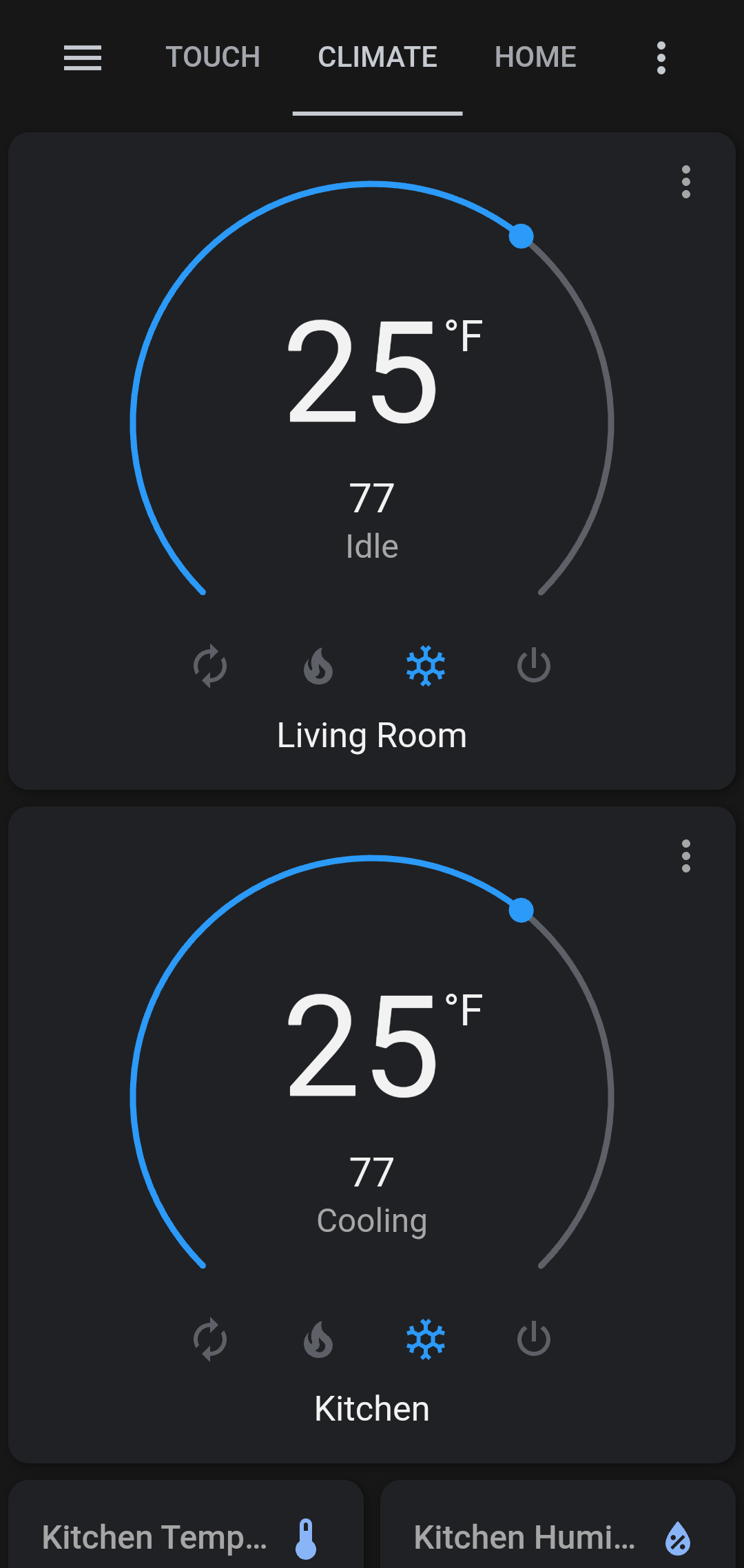Open the dashboard overflow menu
The image size is (744, 1568).
click(661, 59)
